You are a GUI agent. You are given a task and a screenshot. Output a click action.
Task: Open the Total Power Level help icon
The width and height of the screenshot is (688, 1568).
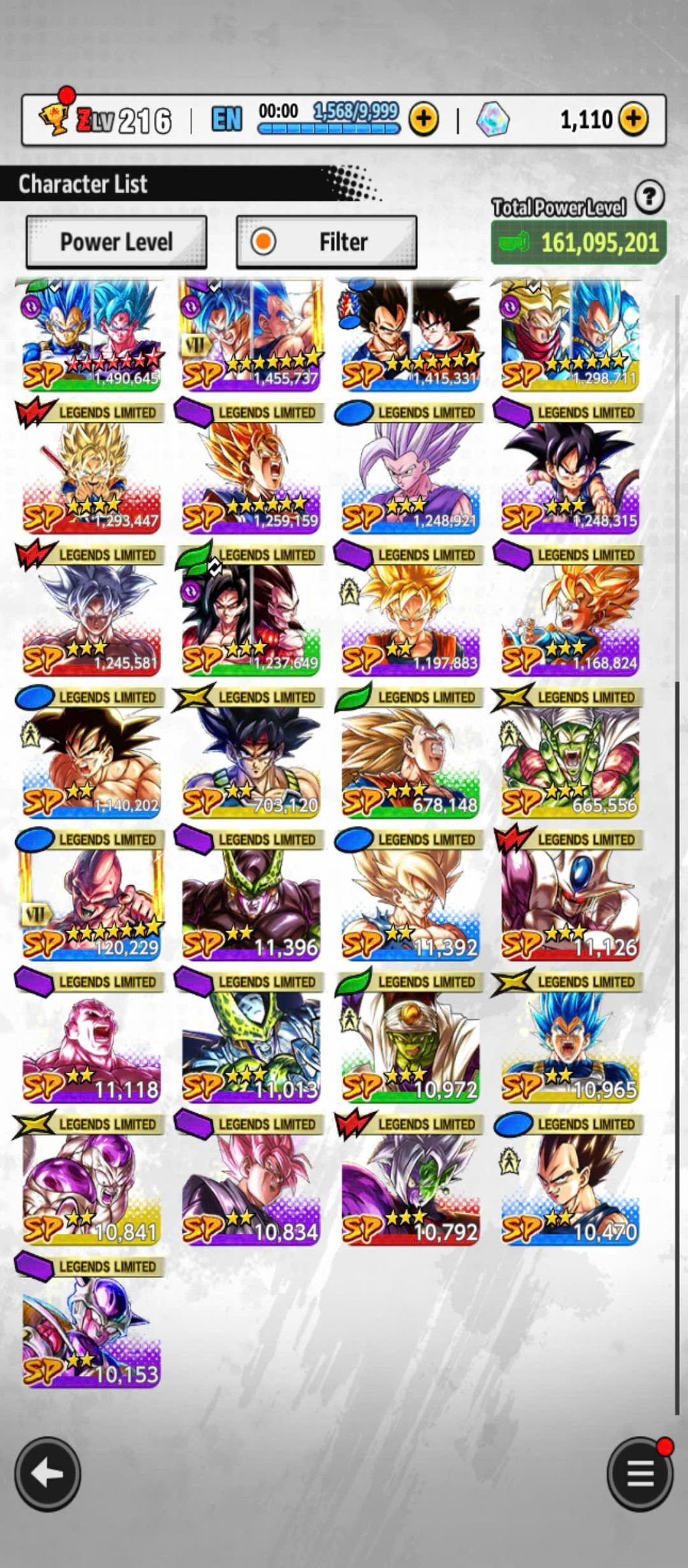[x=649, y=198]
